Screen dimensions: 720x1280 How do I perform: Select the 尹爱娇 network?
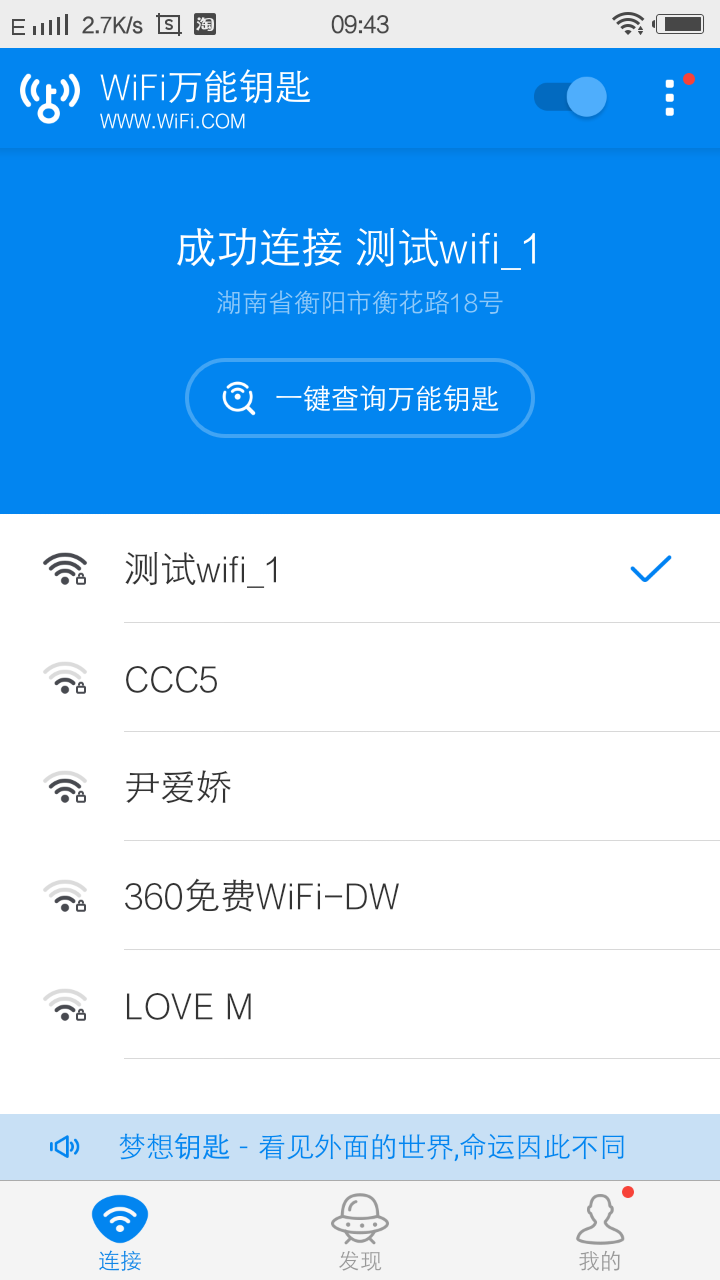360,787
